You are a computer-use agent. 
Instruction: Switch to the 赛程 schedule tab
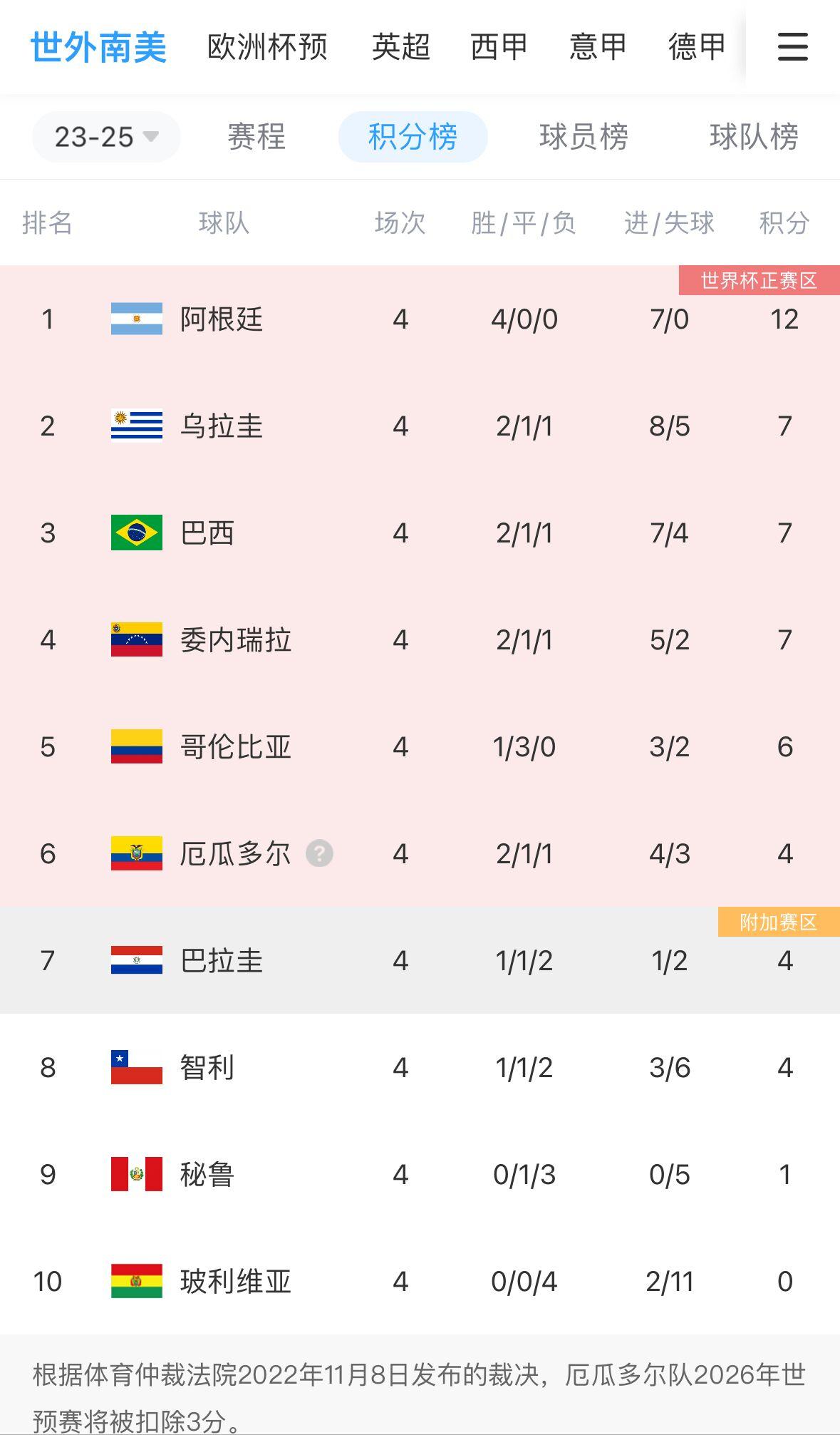256,137
